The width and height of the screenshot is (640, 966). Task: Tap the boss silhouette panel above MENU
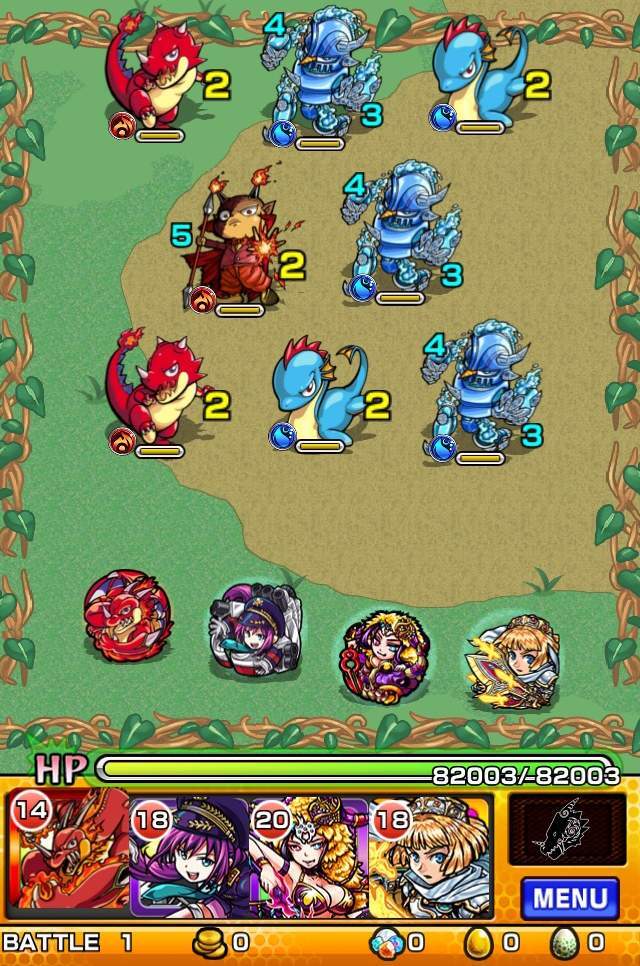(563, 830)
